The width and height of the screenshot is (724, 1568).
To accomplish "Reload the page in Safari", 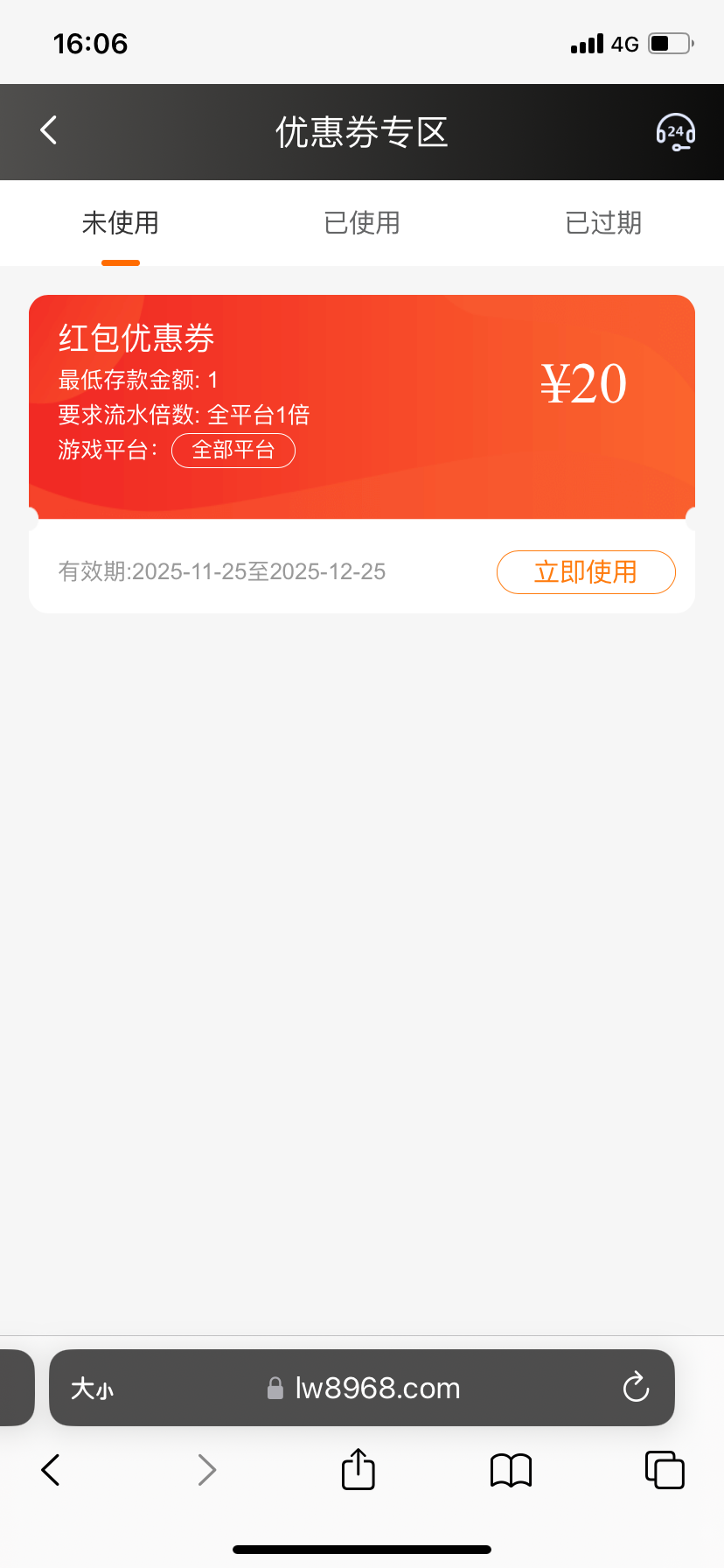I will tap(636, 1387).
